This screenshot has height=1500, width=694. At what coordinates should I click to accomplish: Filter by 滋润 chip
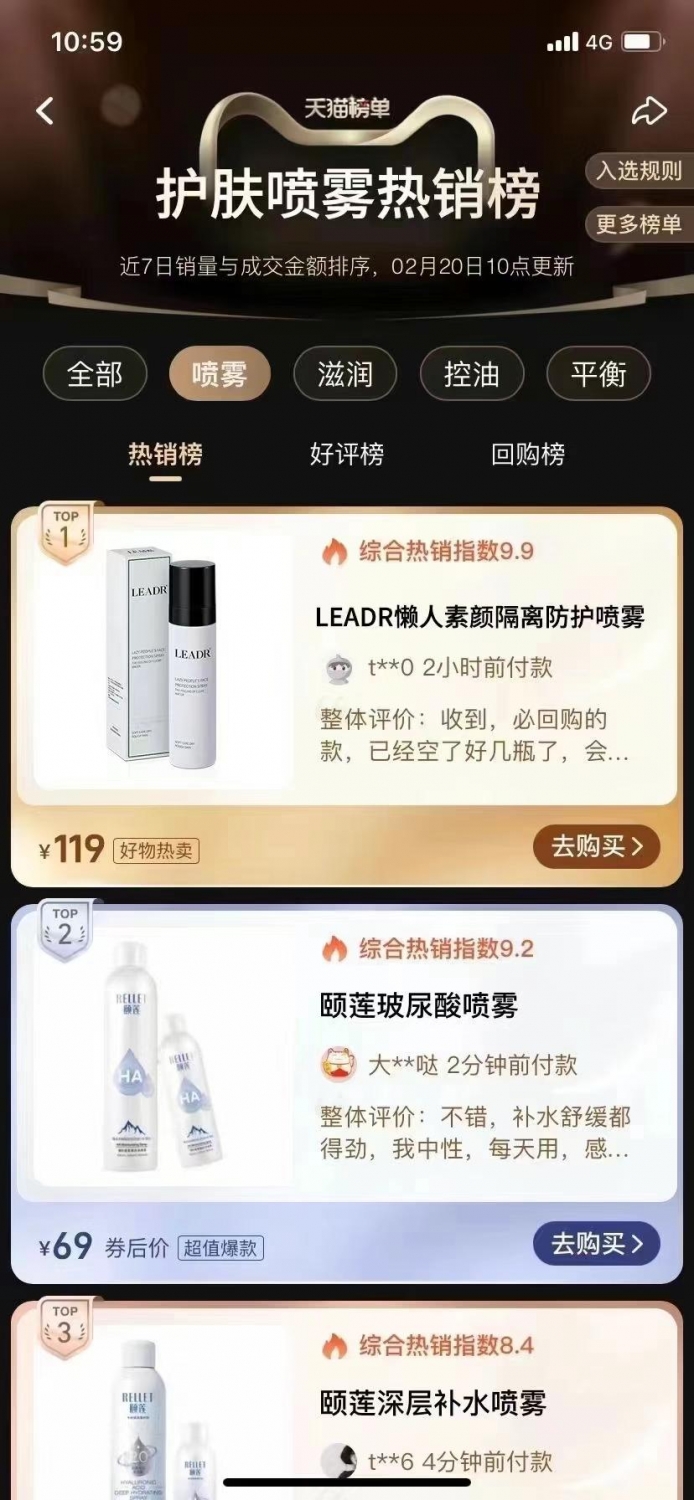coord(345,375)
